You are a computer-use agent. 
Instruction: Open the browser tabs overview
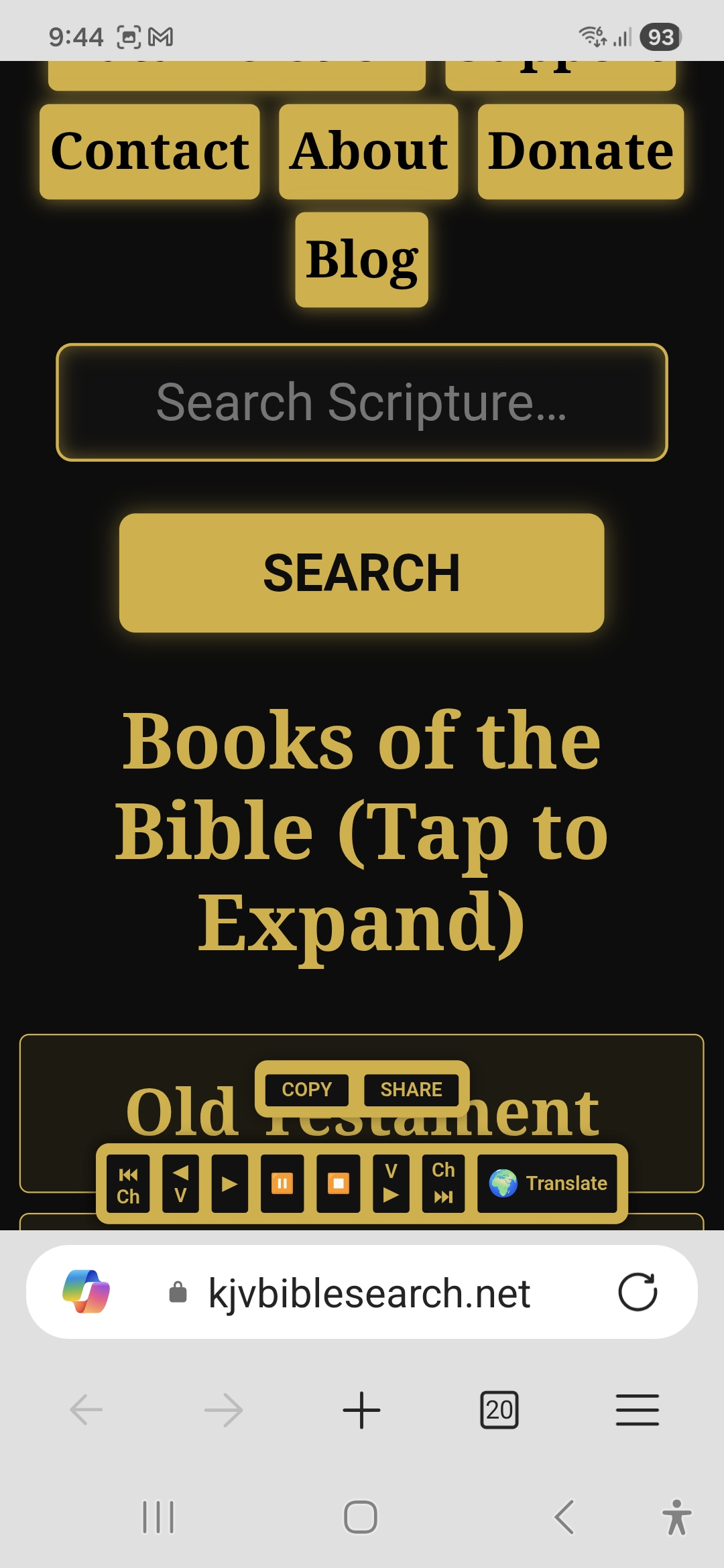coord(499,1410)
